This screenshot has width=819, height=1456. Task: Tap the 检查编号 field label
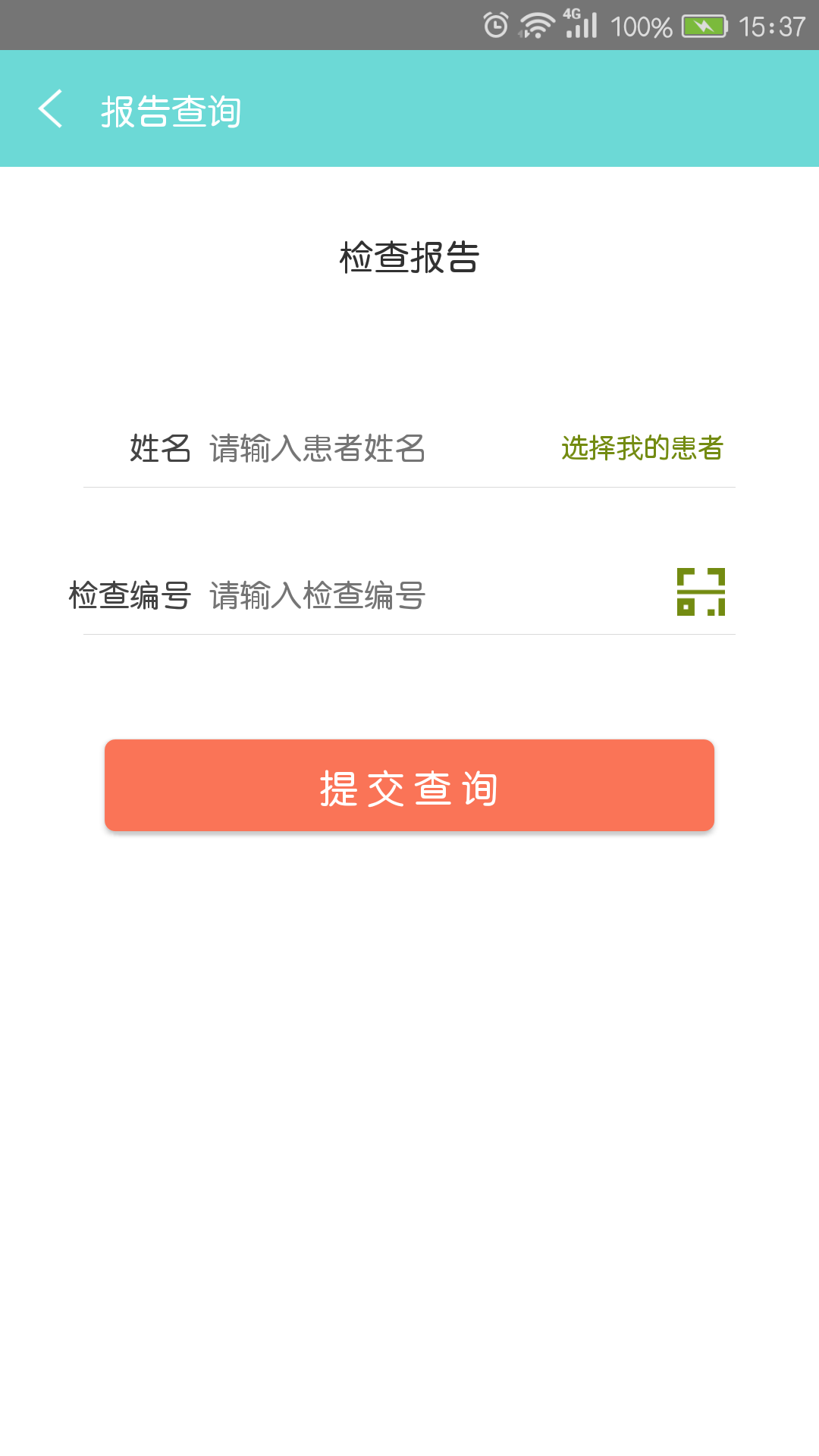click(x=130, y=595)
